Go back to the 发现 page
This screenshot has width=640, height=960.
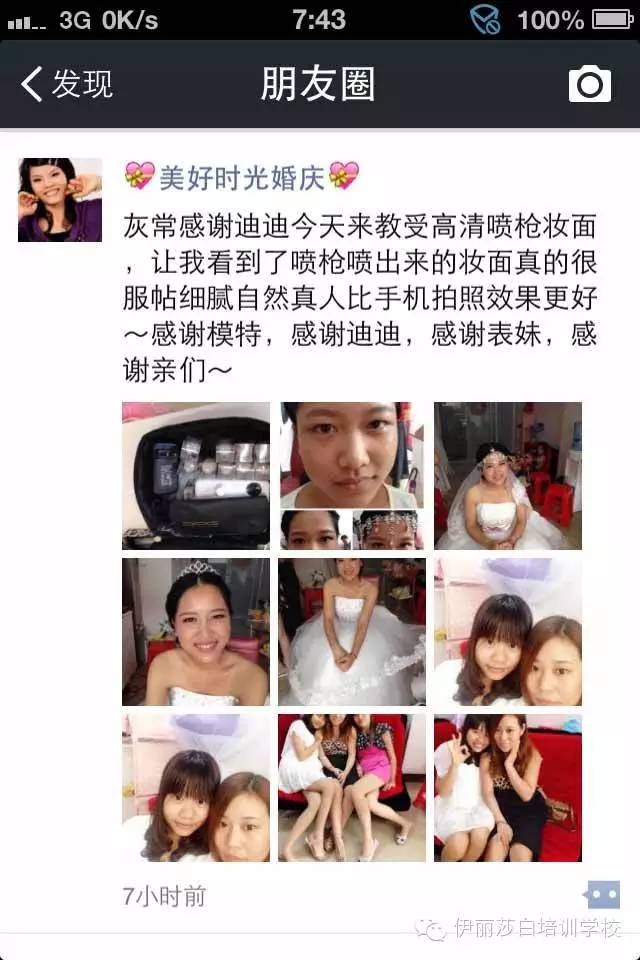pos(68,84)
